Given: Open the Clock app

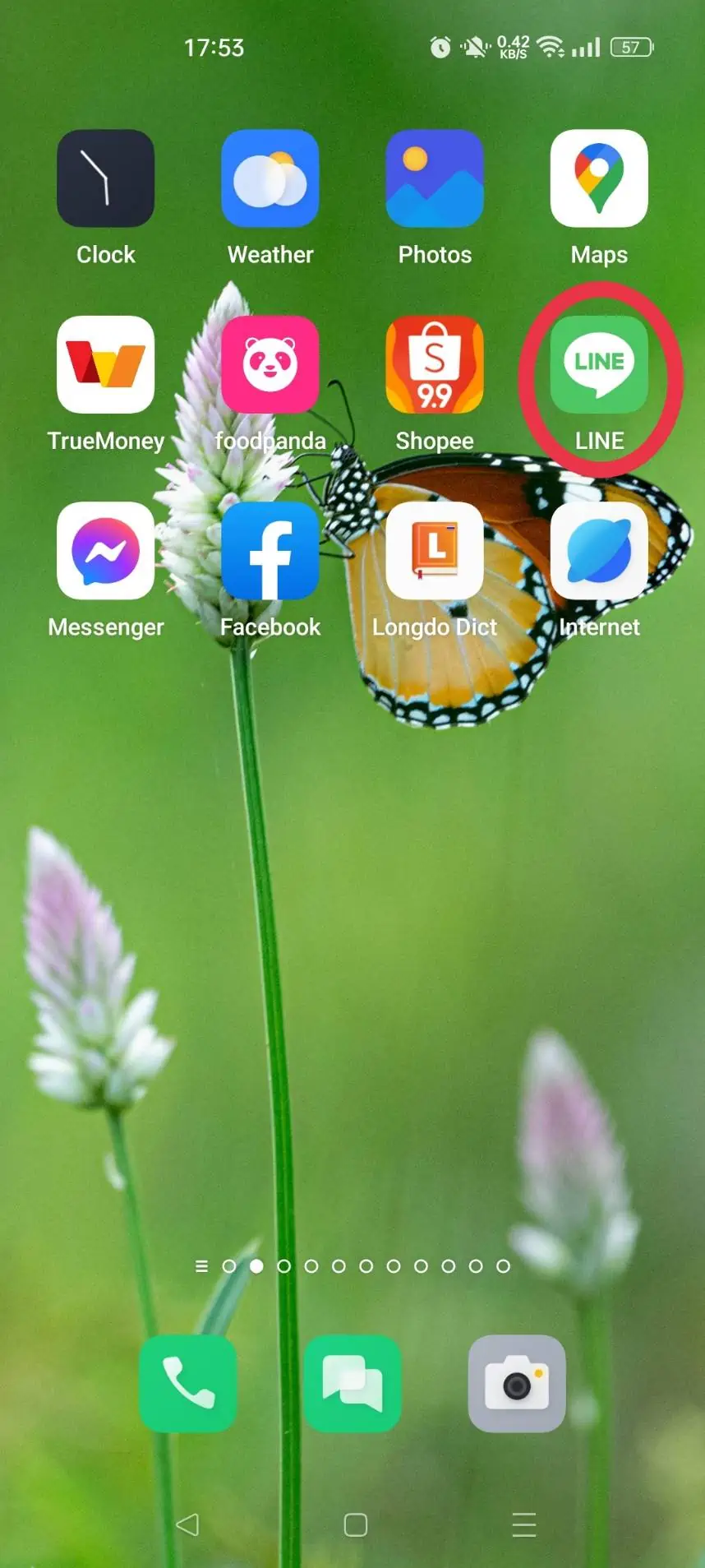Looking at the screenshot, I should [x=105, y=178].
